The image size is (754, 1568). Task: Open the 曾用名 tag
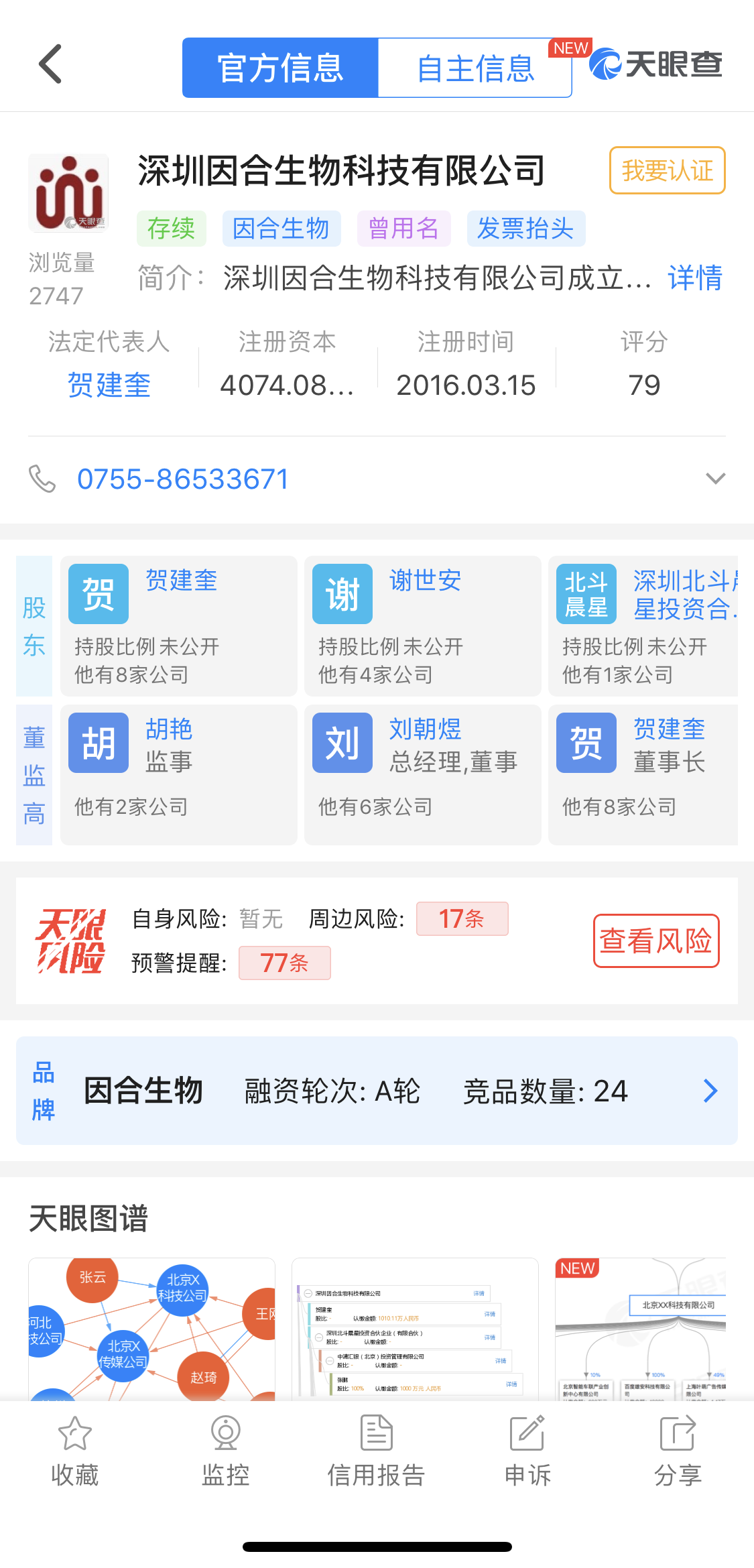click(x=403, y=229)
